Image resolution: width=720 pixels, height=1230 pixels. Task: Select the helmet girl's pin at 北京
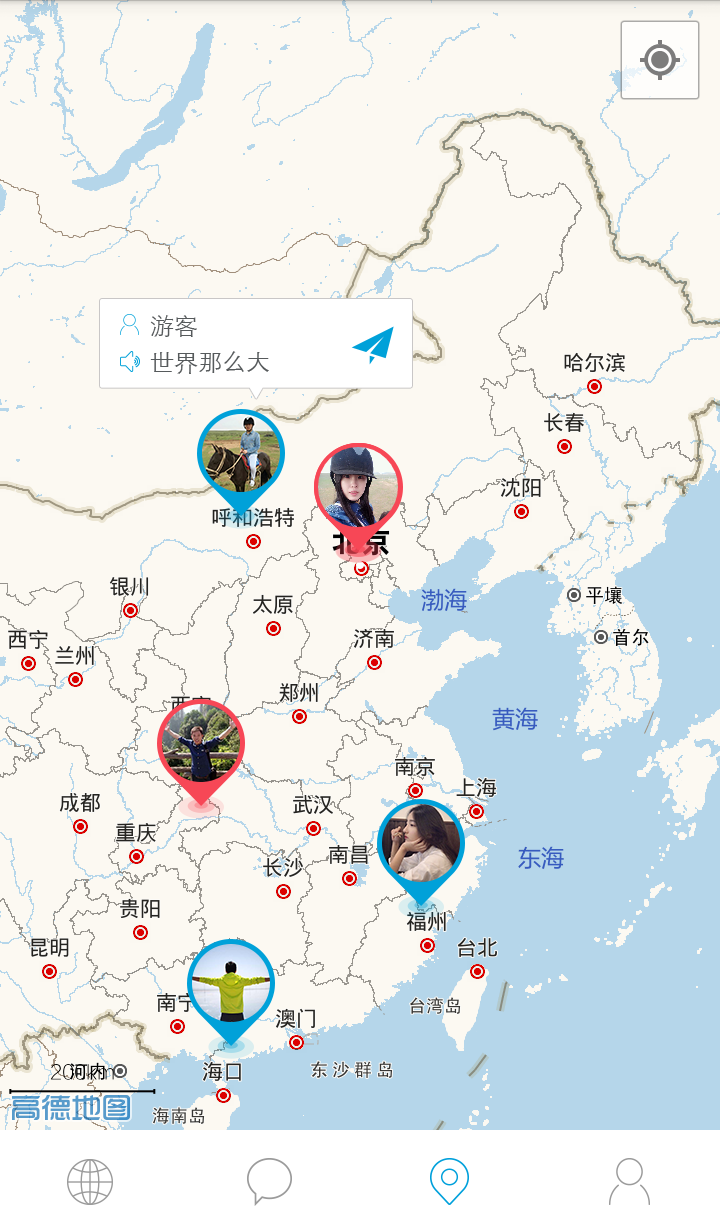[358, 488]
